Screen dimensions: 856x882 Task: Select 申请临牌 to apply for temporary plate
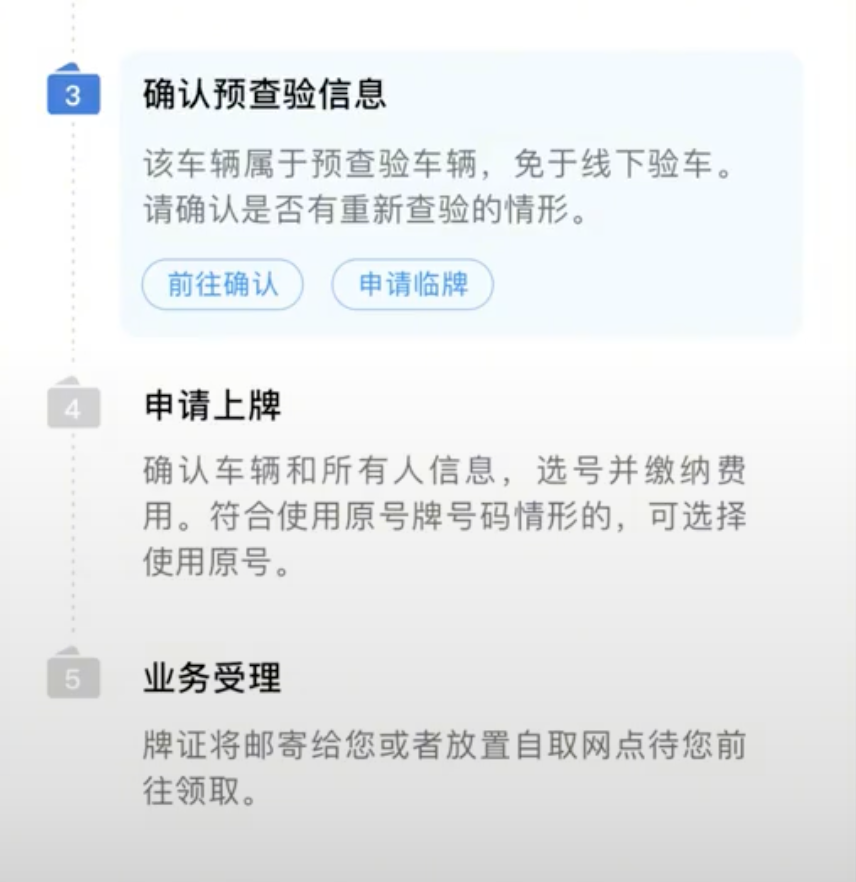[x=412, y=284]
